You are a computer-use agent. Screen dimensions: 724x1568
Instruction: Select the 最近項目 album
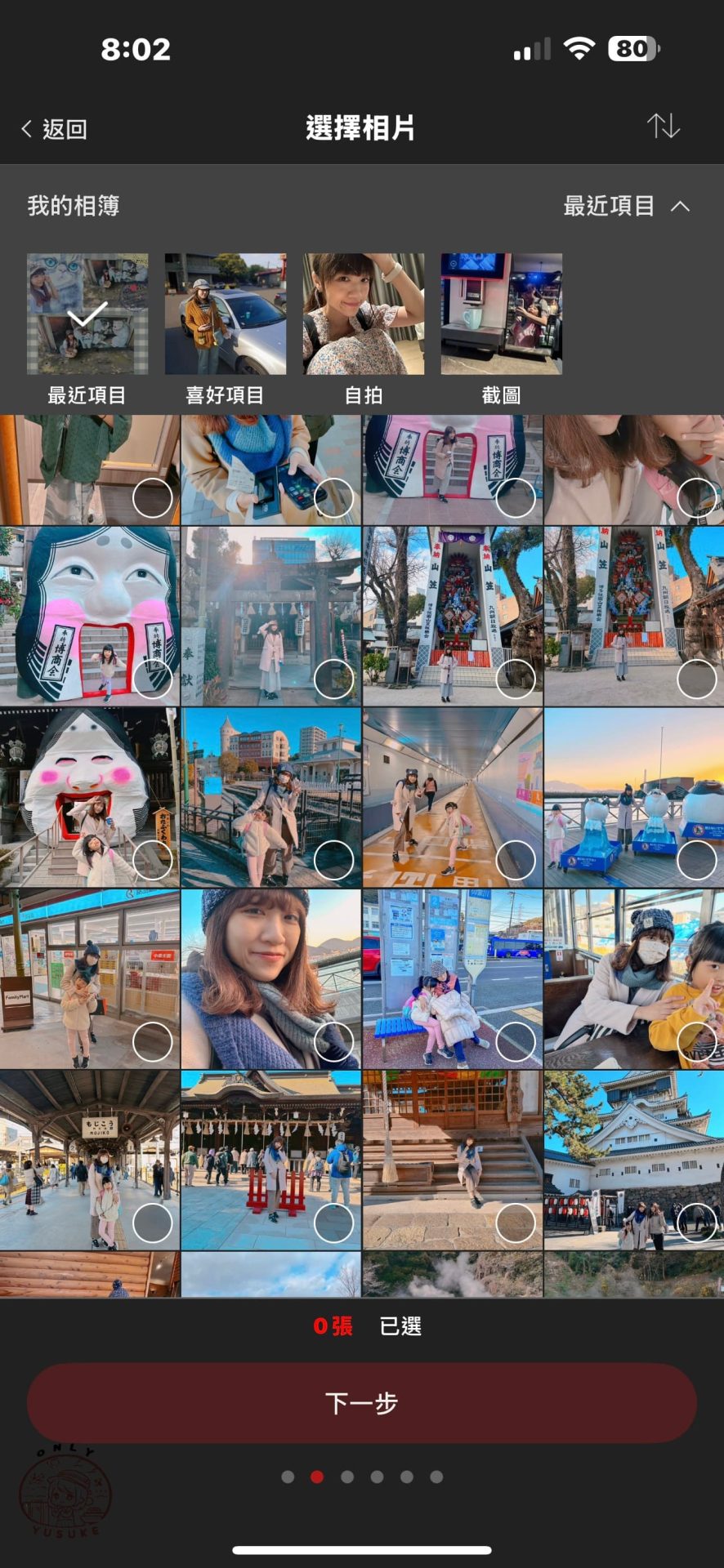[87, 314]
